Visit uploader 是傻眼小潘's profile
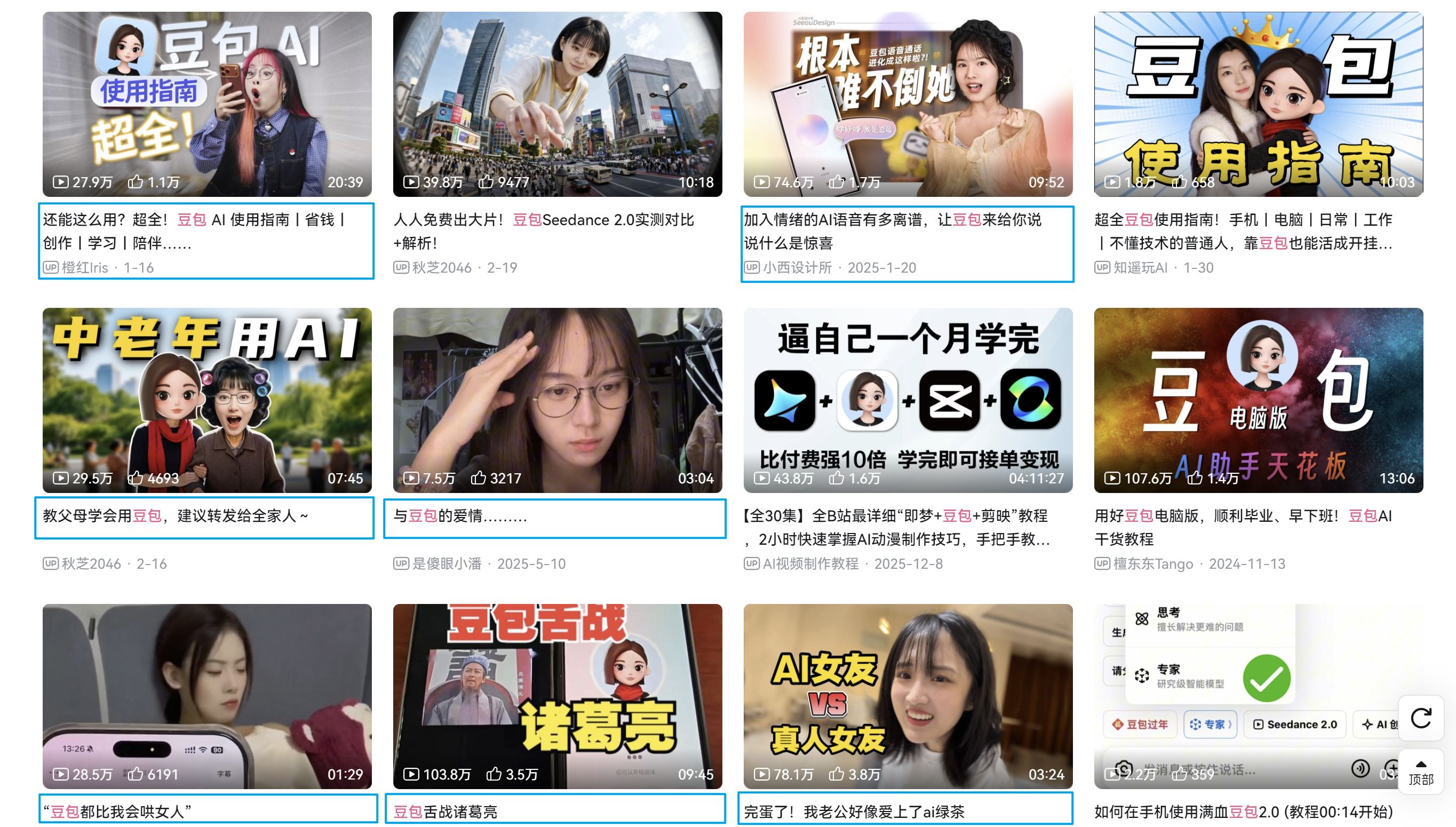Viewport: 1456px width, 827px height. [447, 564]
